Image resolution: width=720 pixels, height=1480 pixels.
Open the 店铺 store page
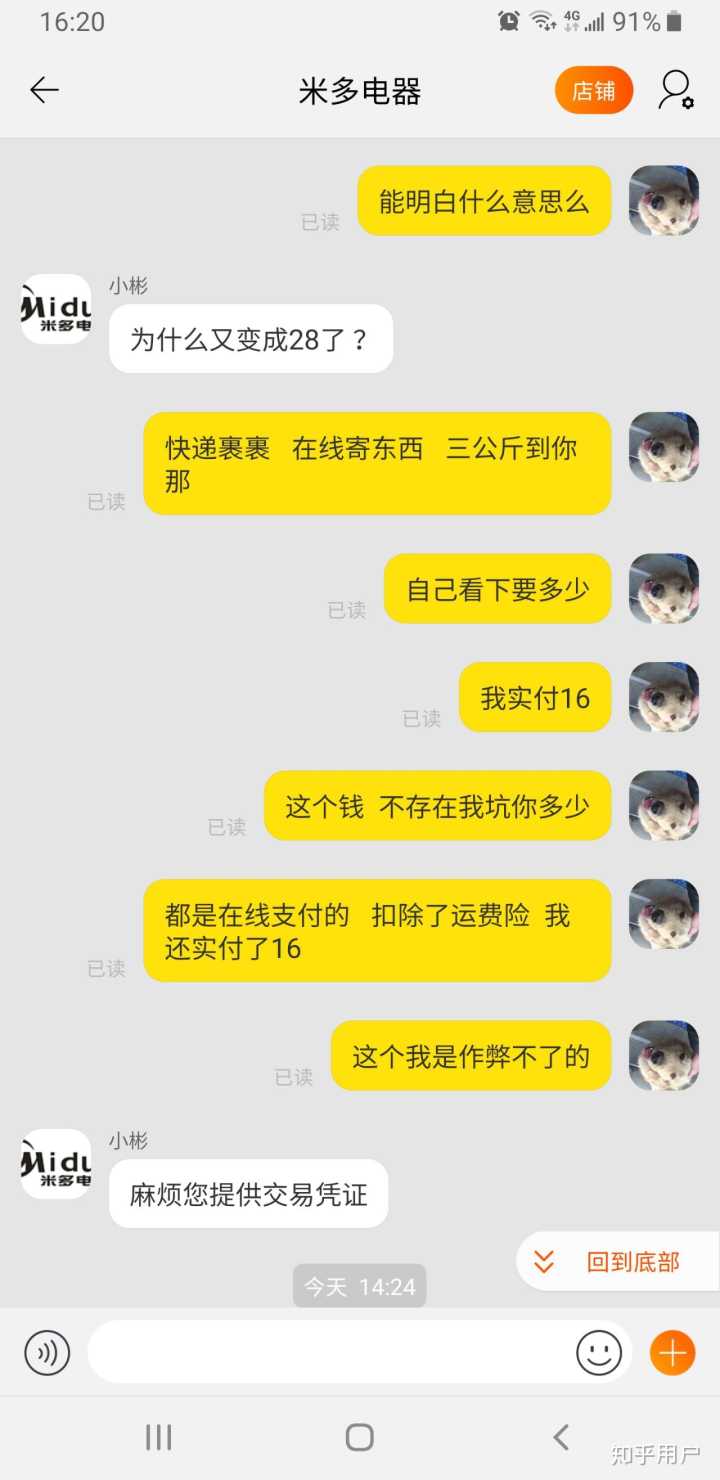593,91
